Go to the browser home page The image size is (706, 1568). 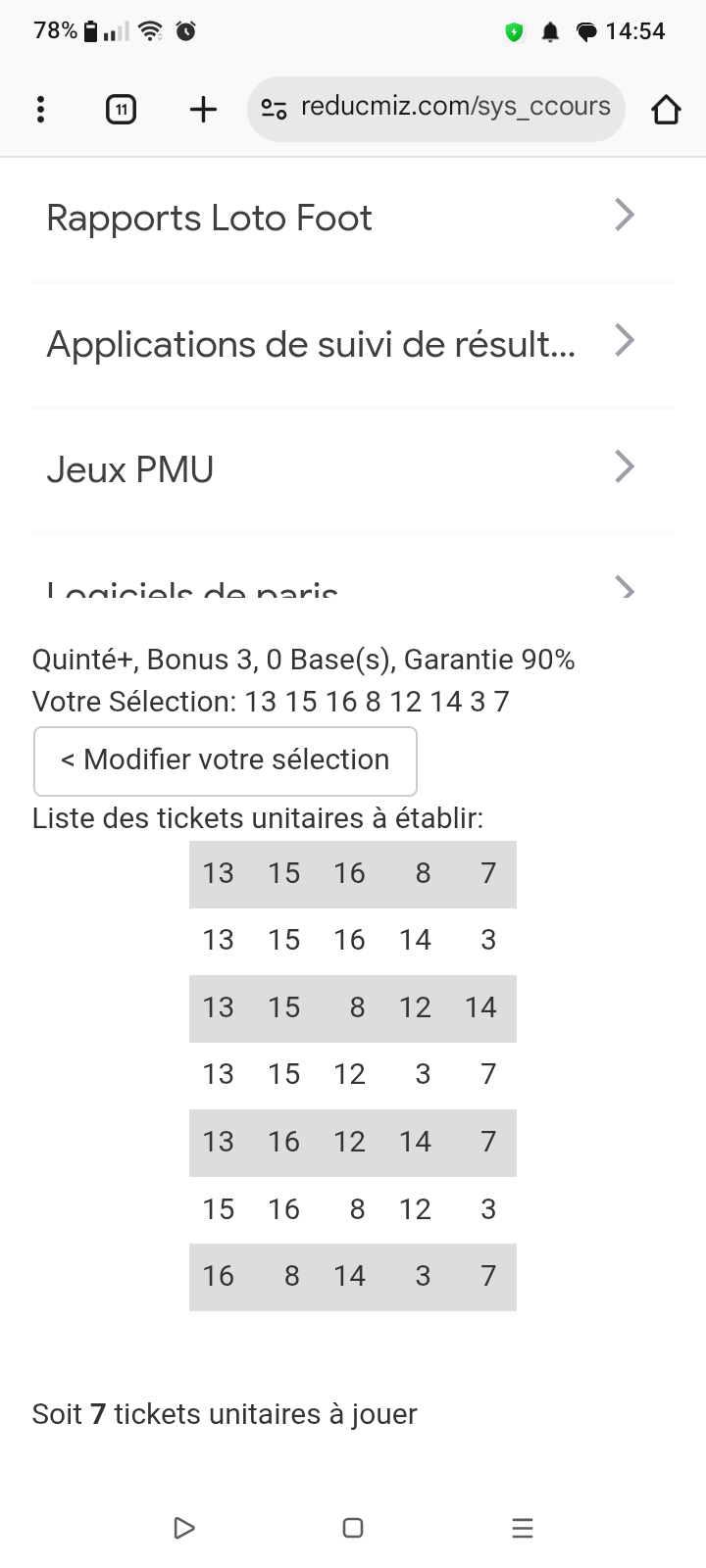(x=666, y=109)
